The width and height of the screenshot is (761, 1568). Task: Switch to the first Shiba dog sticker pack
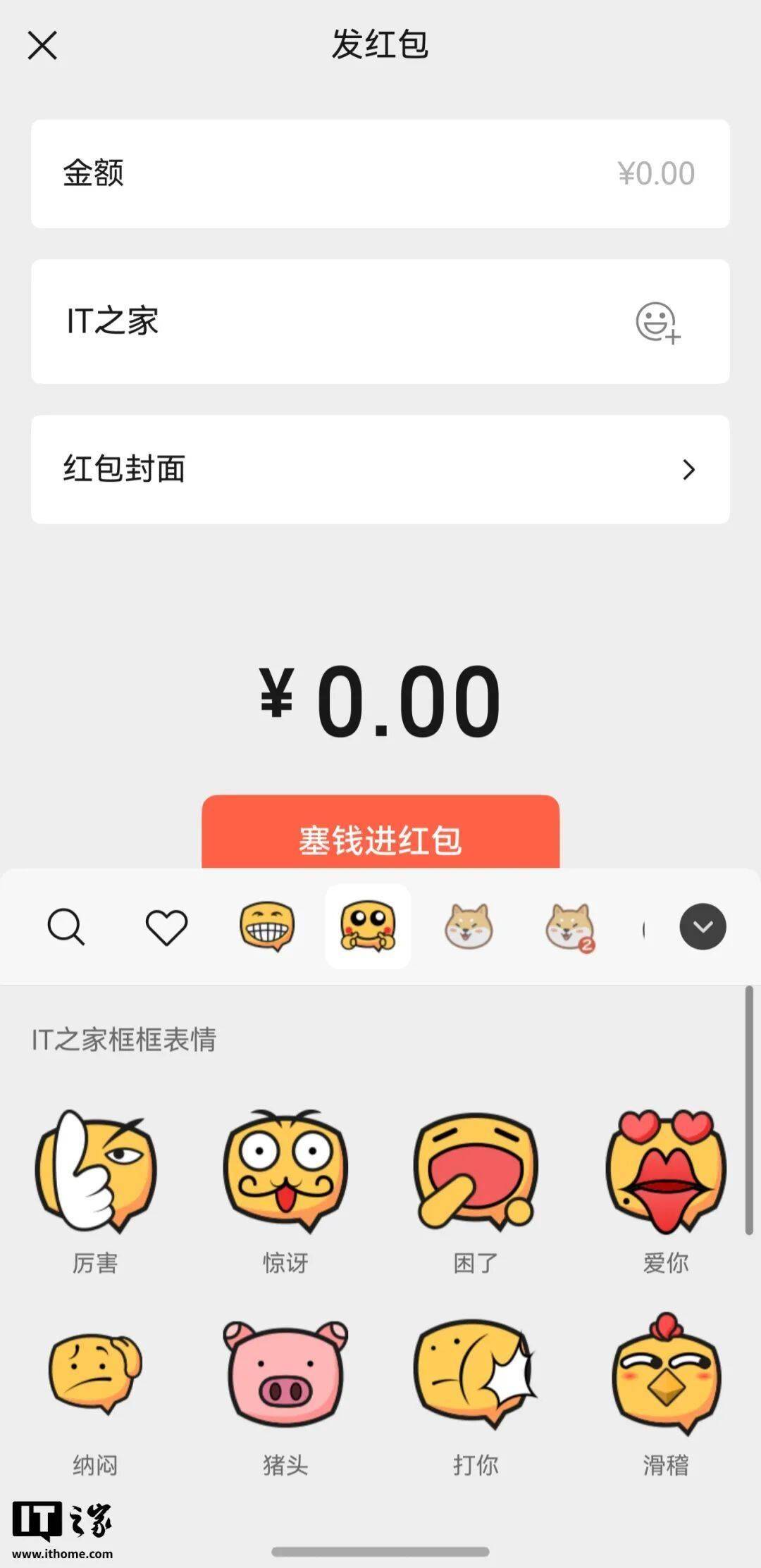click(469, 926)
